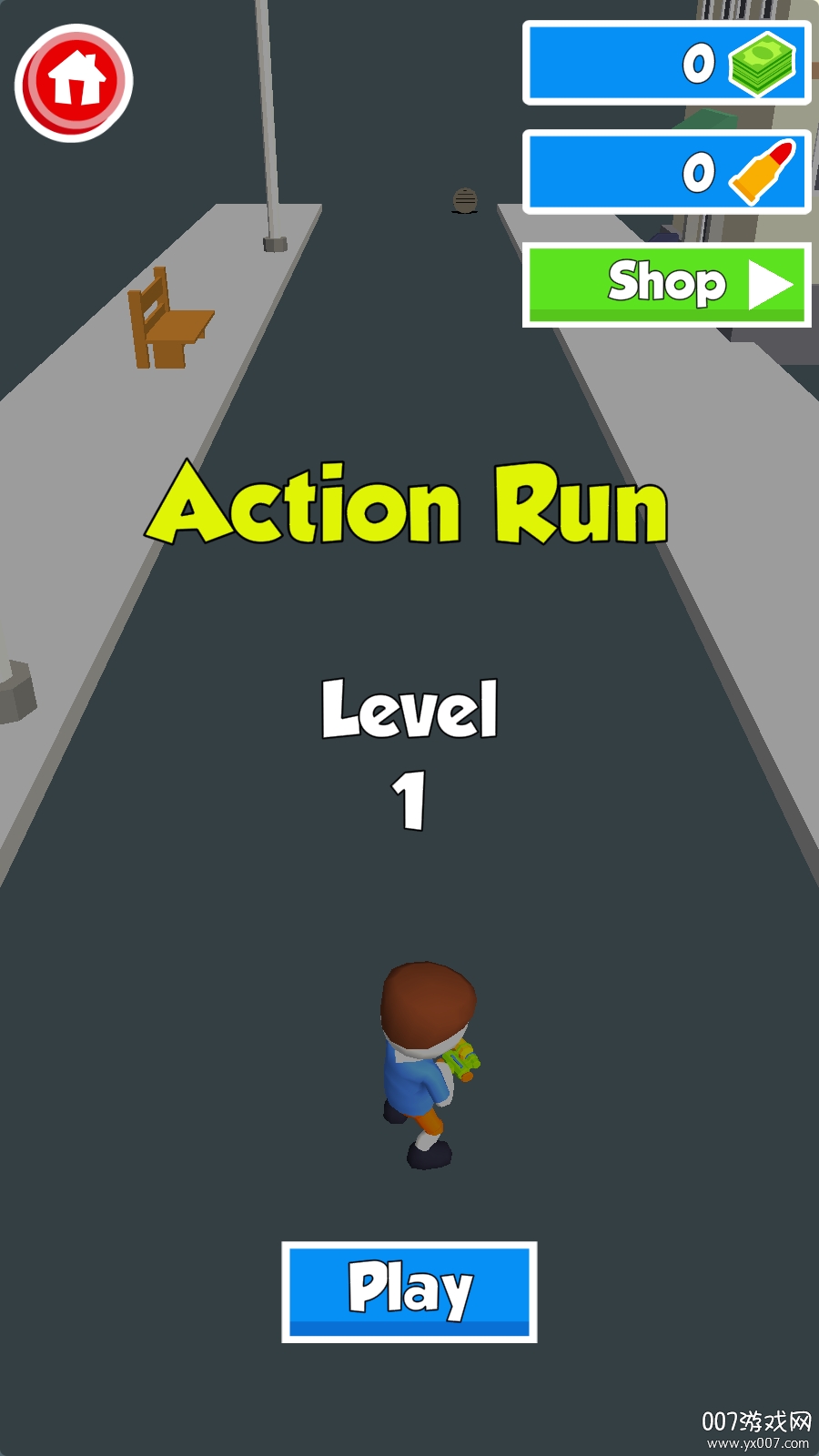Open the Shop
This screenshot has height=1456, width=819.
pyautogui.click(x=666, y=284)
